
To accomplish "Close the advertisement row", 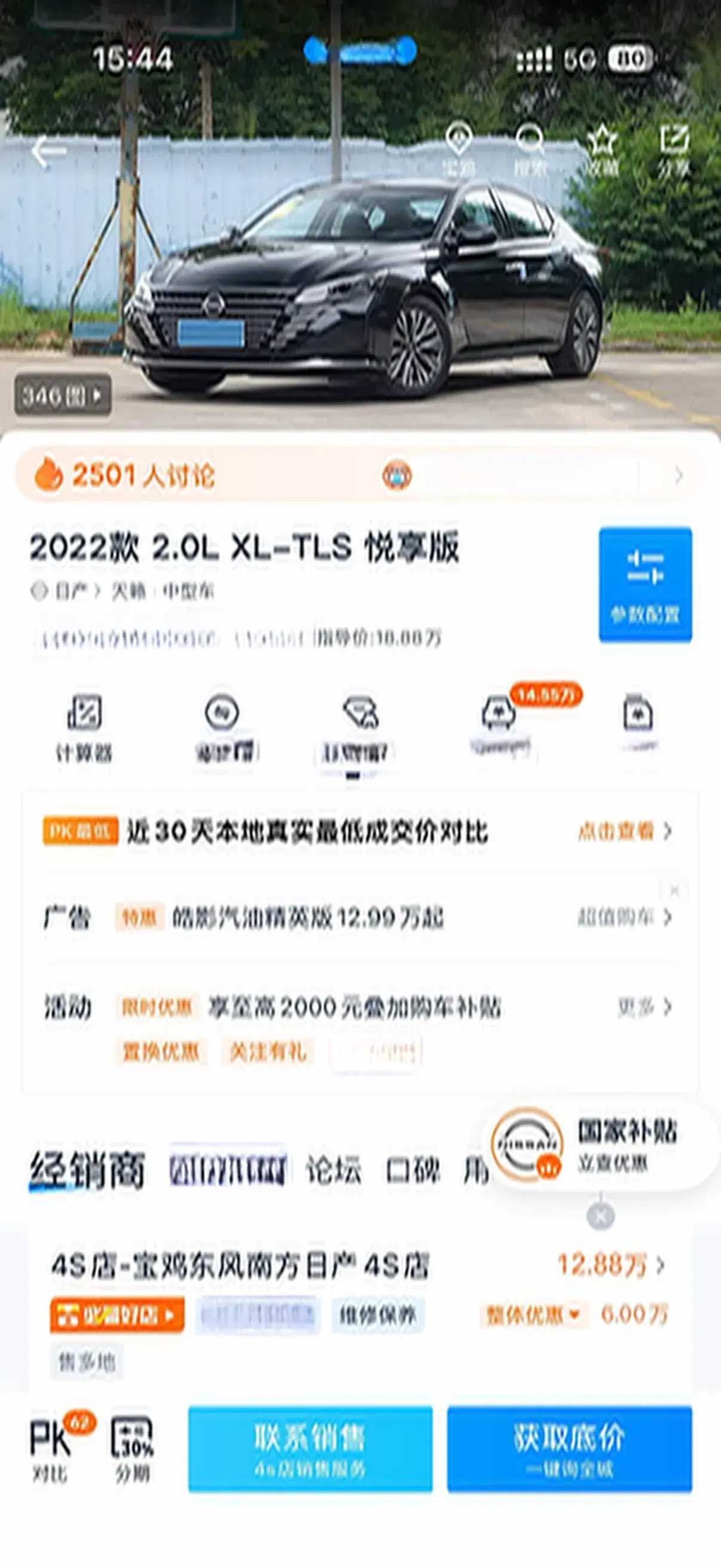I will [674, 890].
